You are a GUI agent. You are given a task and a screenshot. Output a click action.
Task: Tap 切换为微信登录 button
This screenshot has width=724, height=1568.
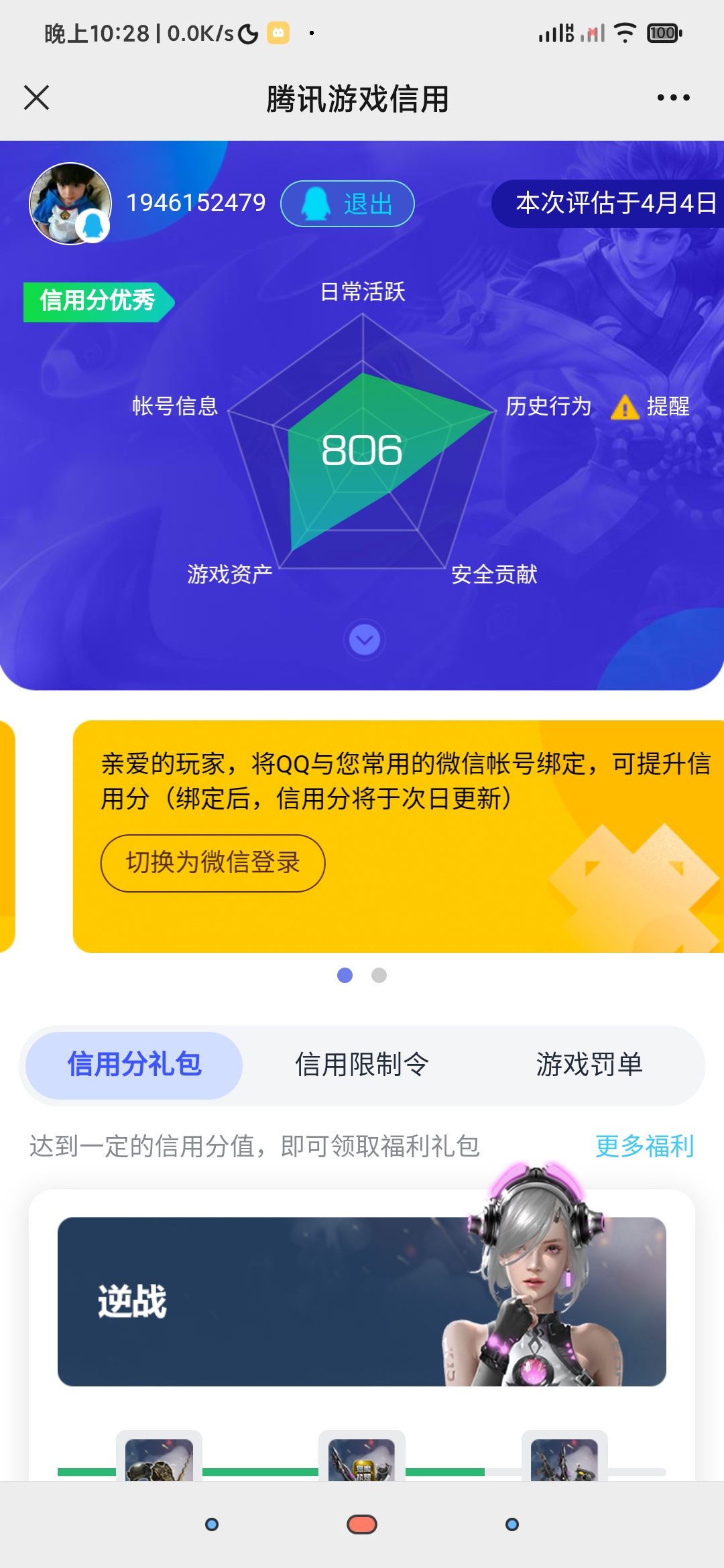click(x=213, y=863)
